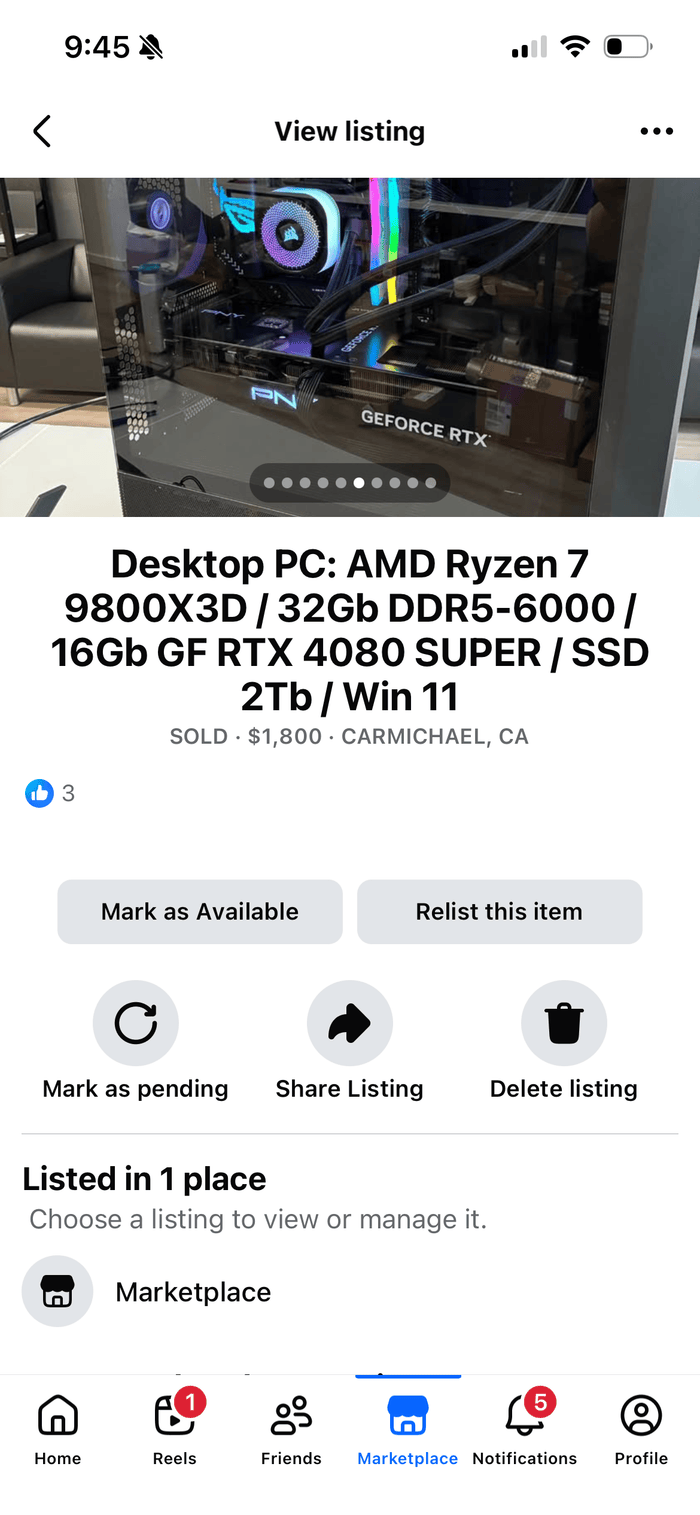The height and width of the screenshot is (1515, 700).
Task: Tap the Mark as Available button
Action: [200, 911]
